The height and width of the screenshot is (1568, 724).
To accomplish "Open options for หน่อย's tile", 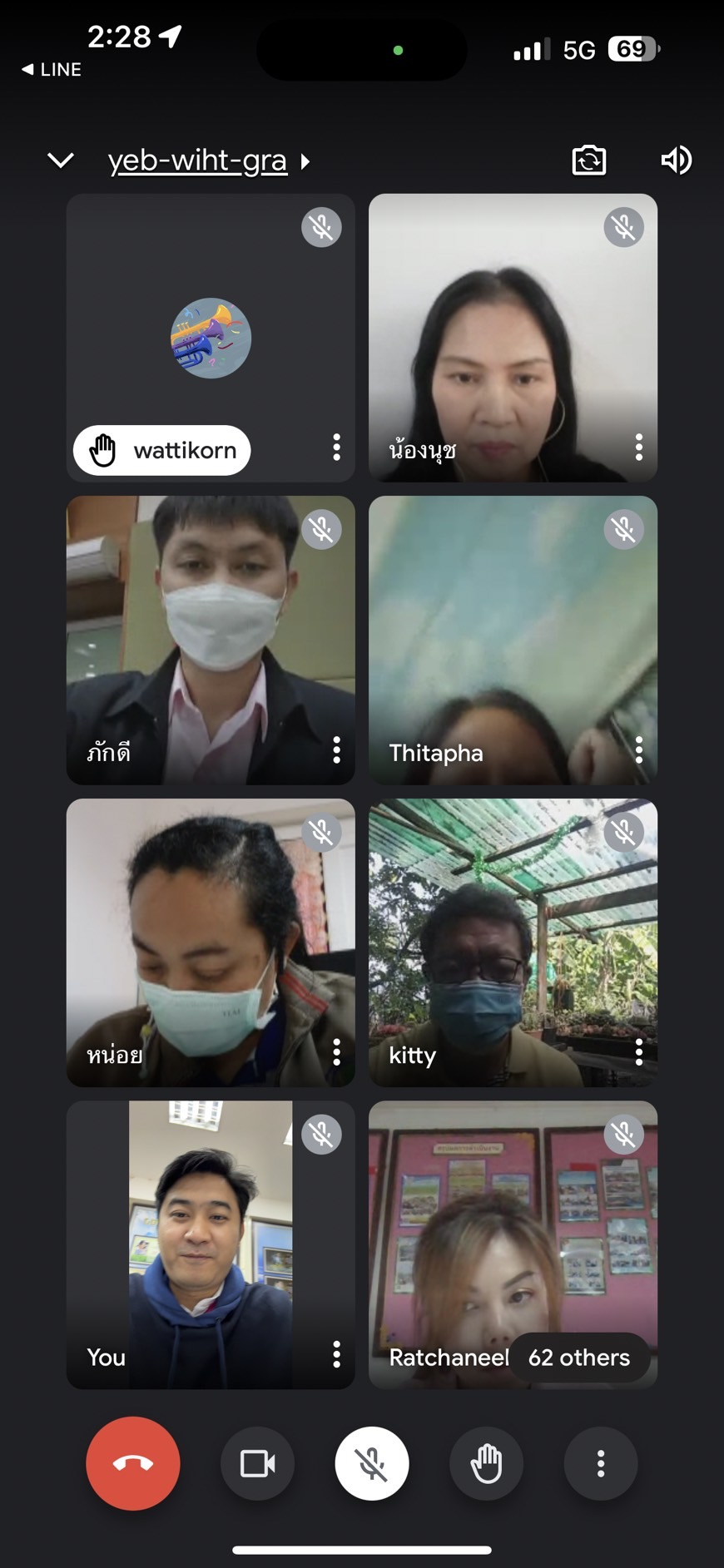I will pyautogui.click(x=336, y=1052).
